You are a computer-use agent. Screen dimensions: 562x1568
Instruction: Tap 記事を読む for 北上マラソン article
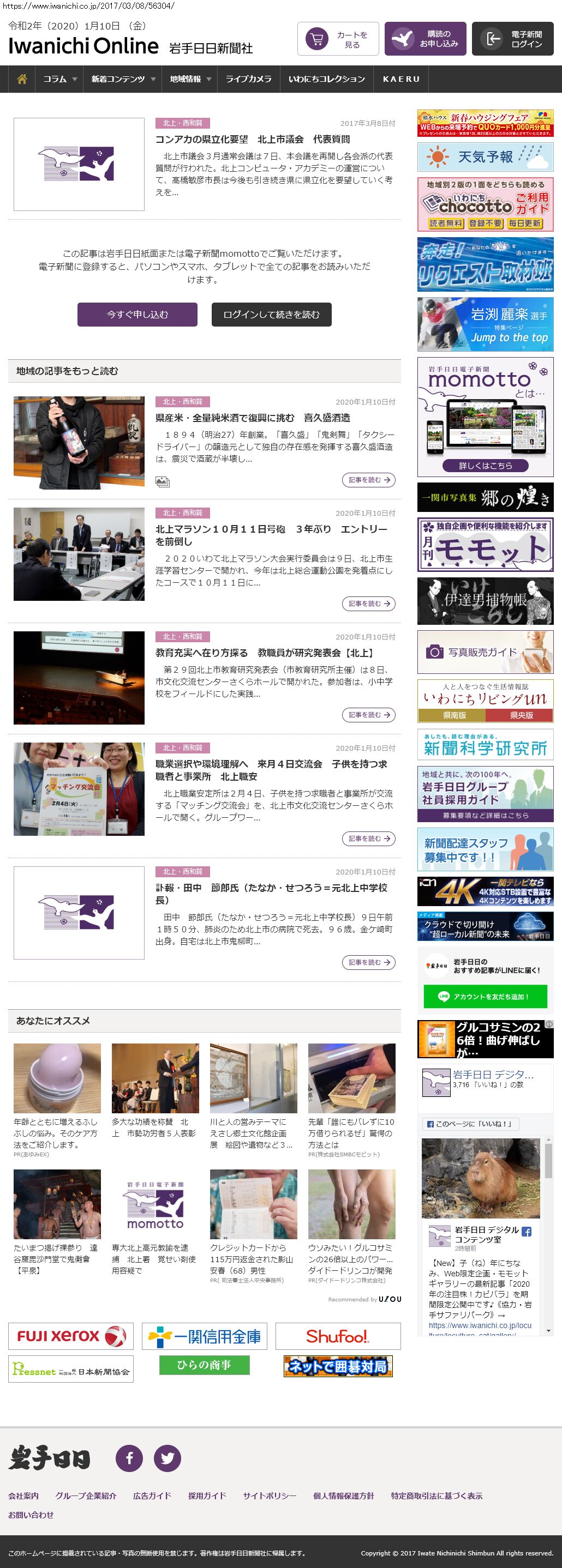[x=368, y=604]
